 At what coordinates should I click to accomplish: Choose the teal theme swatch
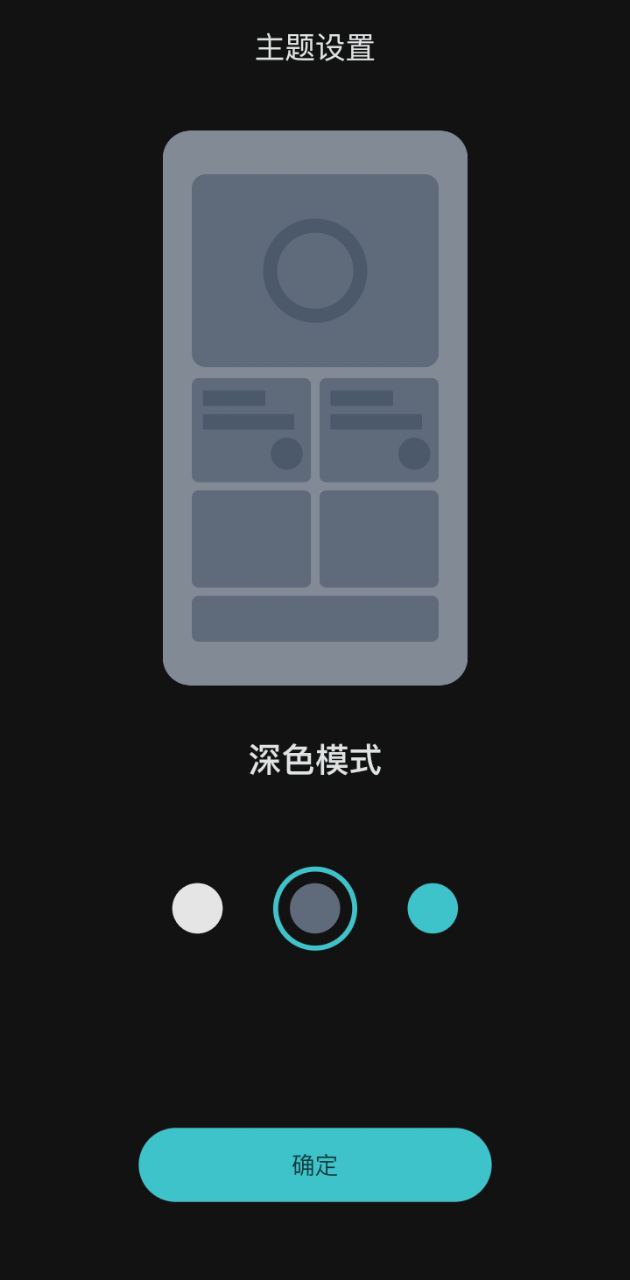432,908
